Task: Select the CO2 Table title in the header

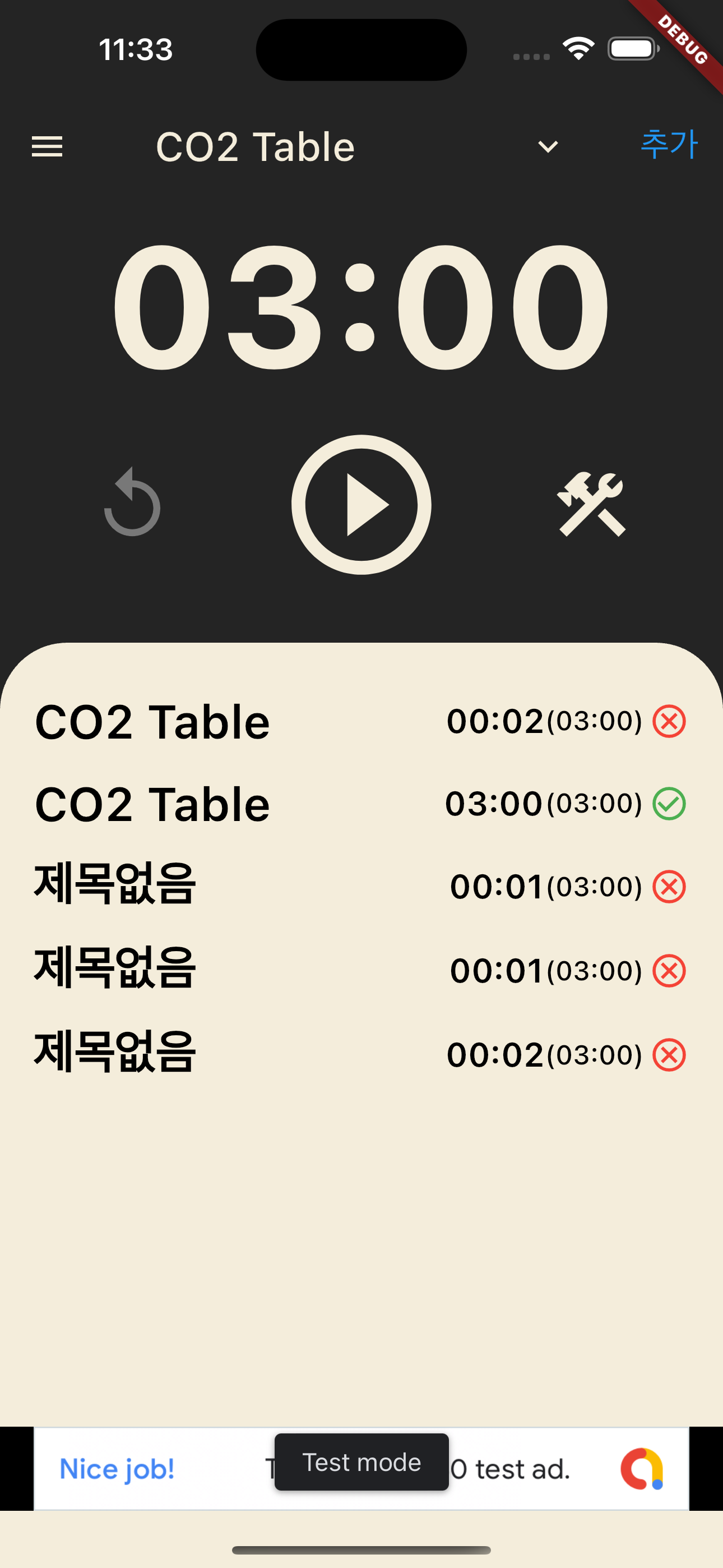Action: point(256,147)
